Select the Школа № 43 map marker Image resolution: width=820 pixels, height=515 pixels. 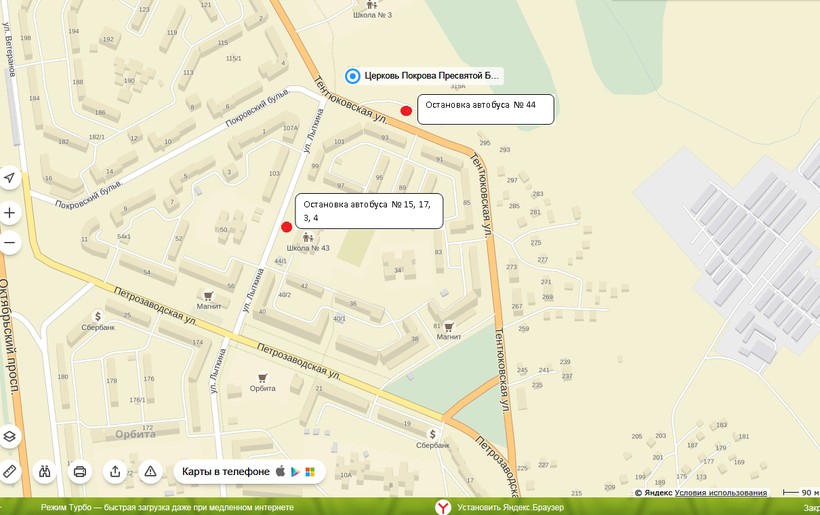(x=306, y=238)
